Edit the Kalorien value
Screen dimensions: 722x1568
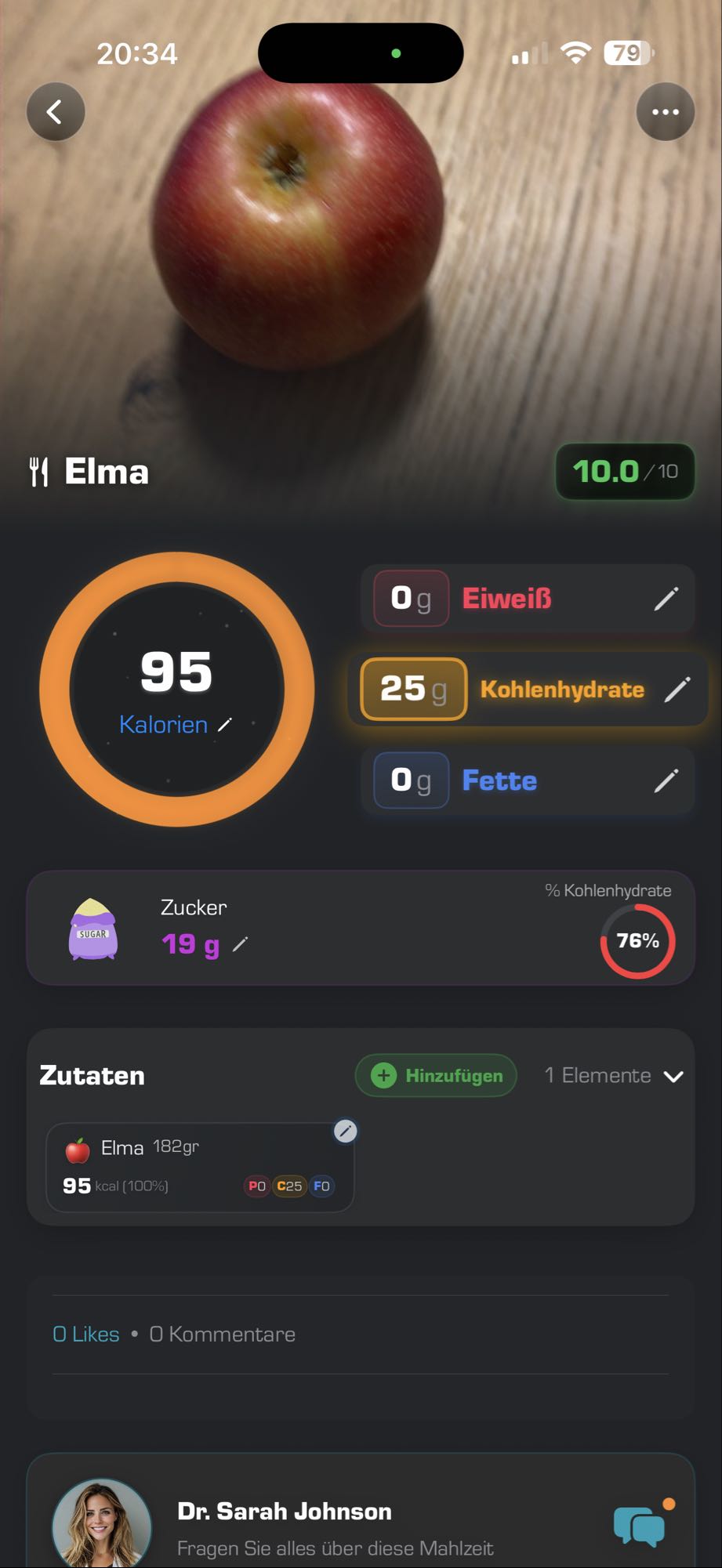click(225, 725)
